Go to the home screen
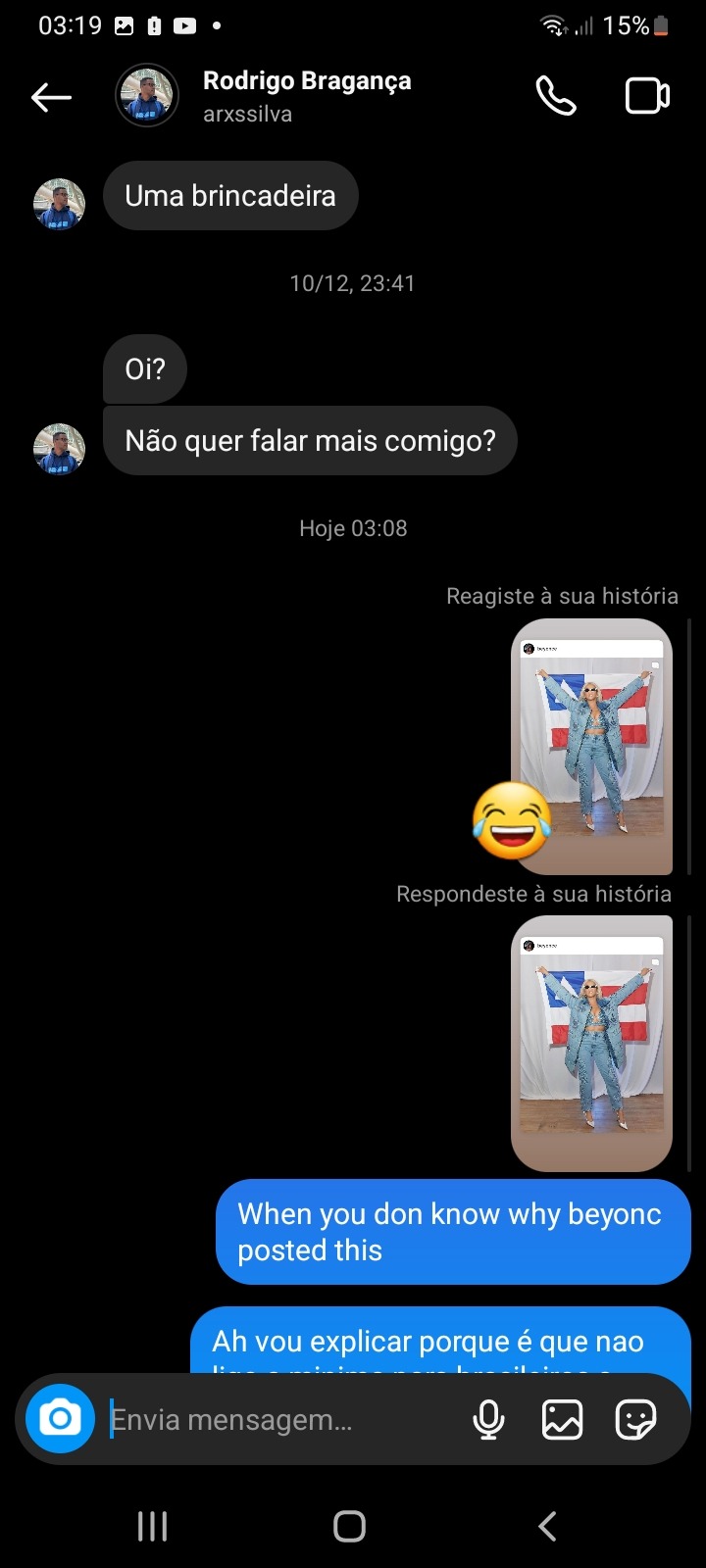The height and width of the screenshot is (1568, 706). [x=350, y=1526]
